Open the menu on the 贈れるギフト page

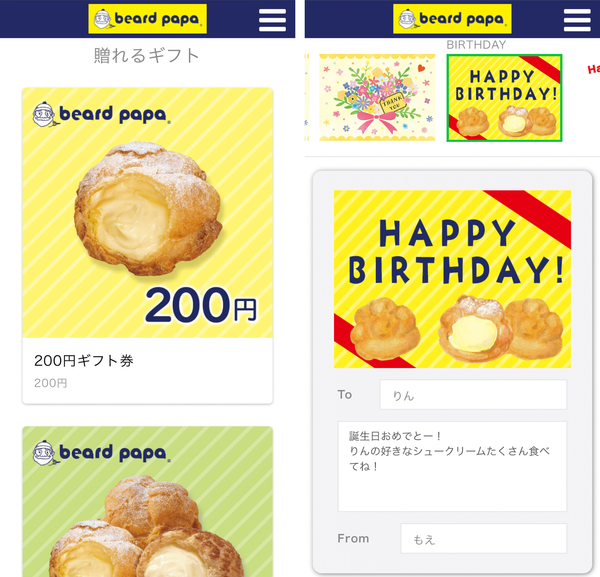click(272, 19)
